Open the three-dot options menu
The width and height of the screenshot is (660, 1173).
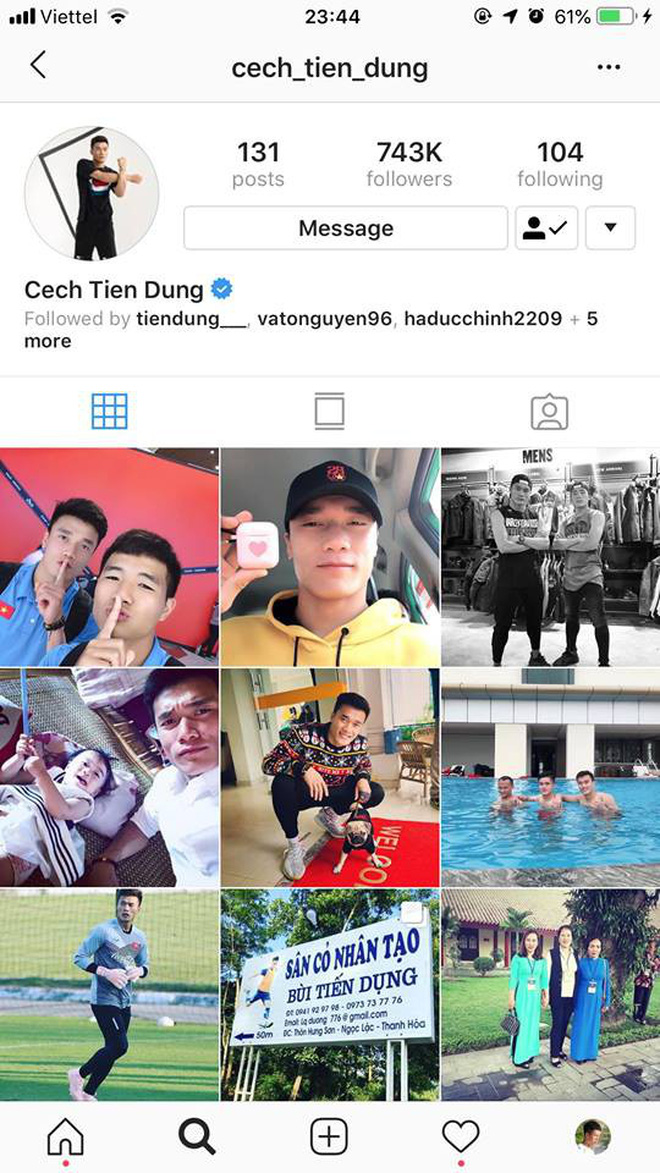[608, 67]
